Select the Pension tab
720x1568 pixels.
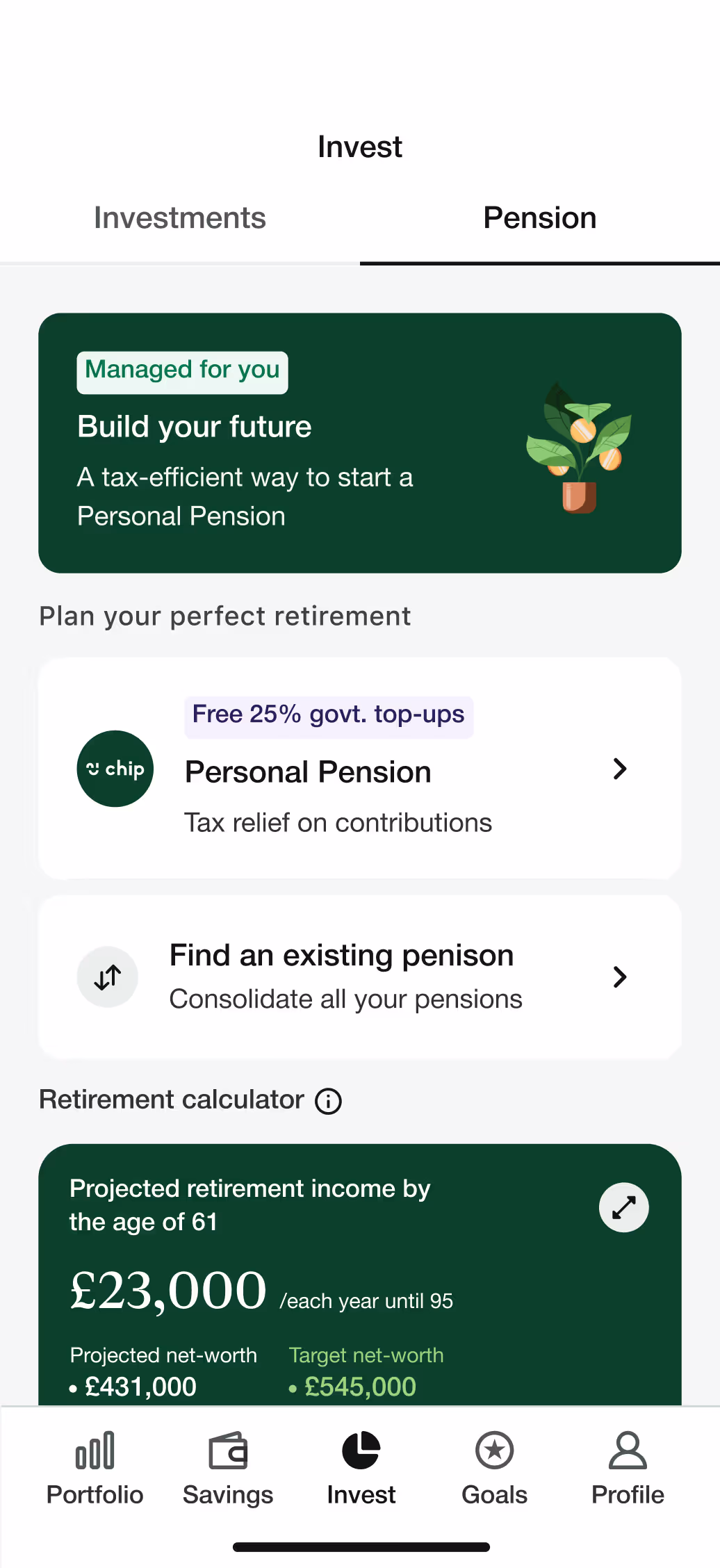[540, 218]
